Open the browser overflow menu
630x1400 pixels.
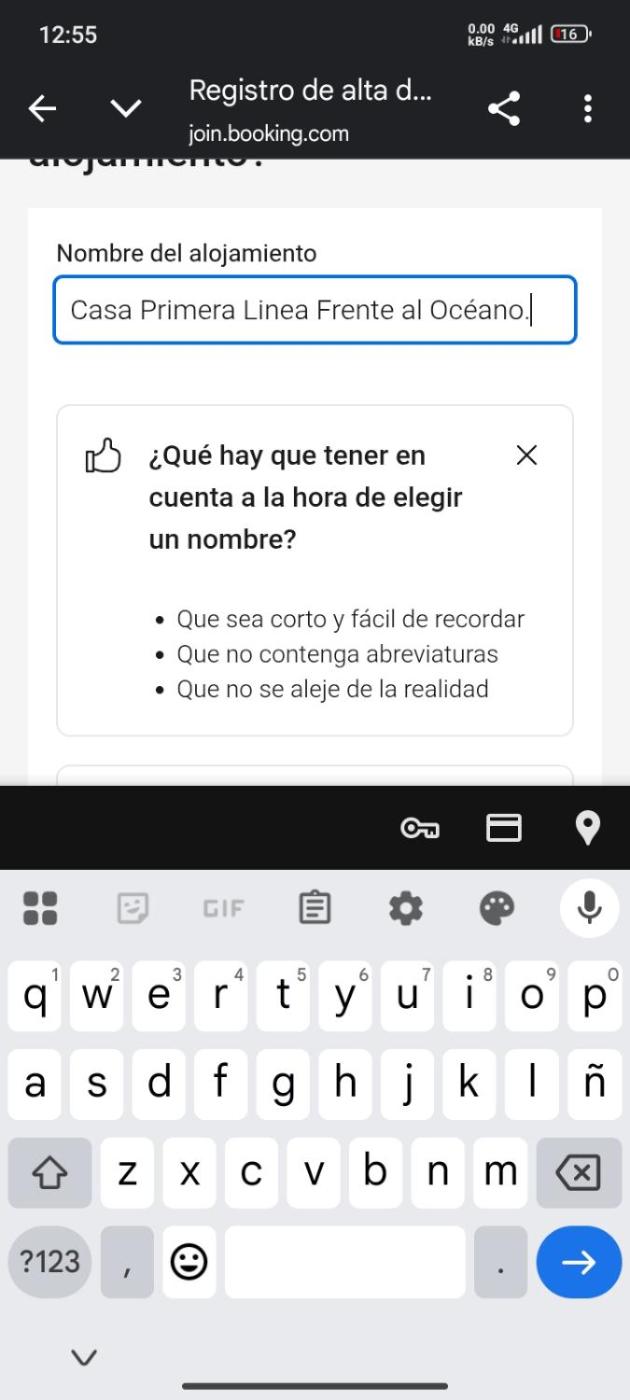point(588,109)
